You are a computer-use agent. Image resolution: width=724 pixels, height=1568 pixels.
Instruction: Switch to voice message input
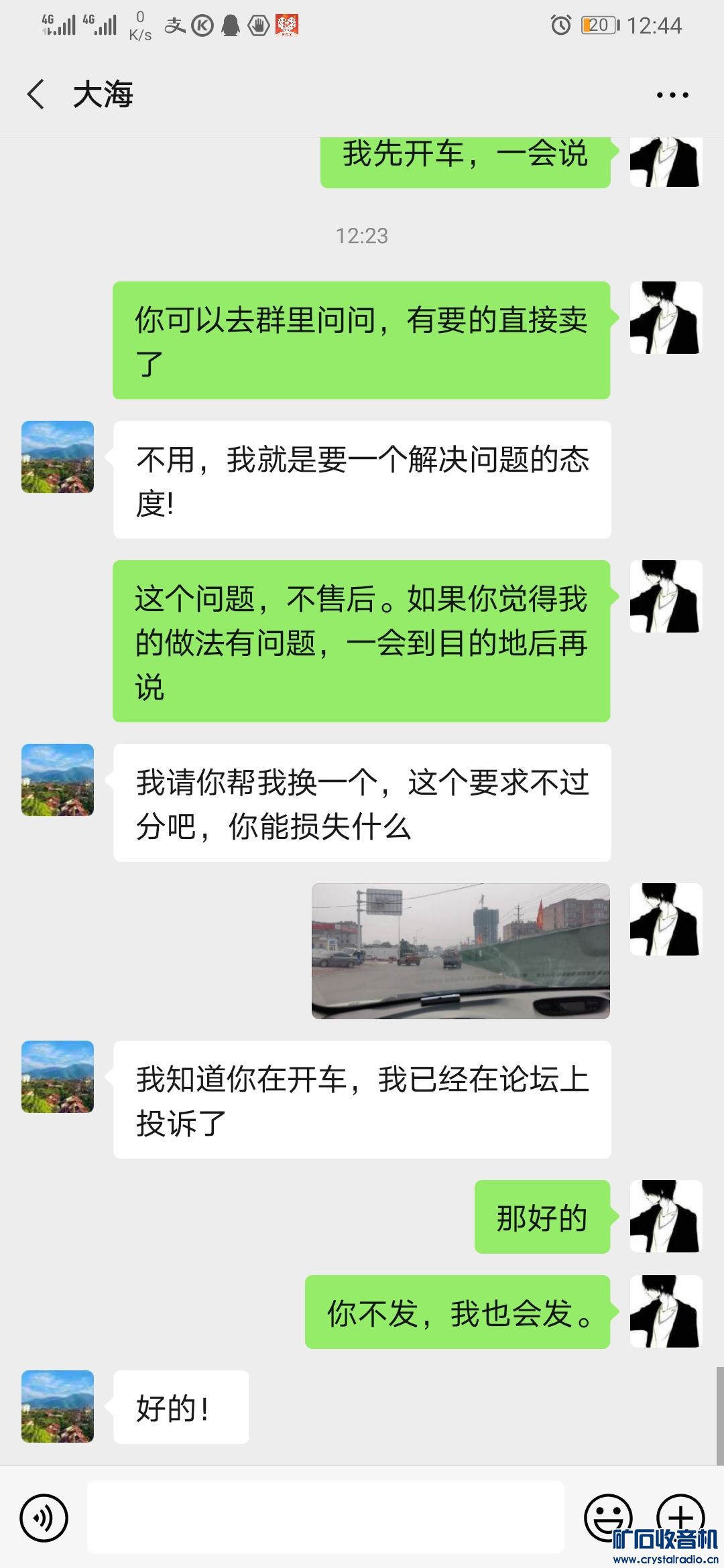[x=44, y=1518]
